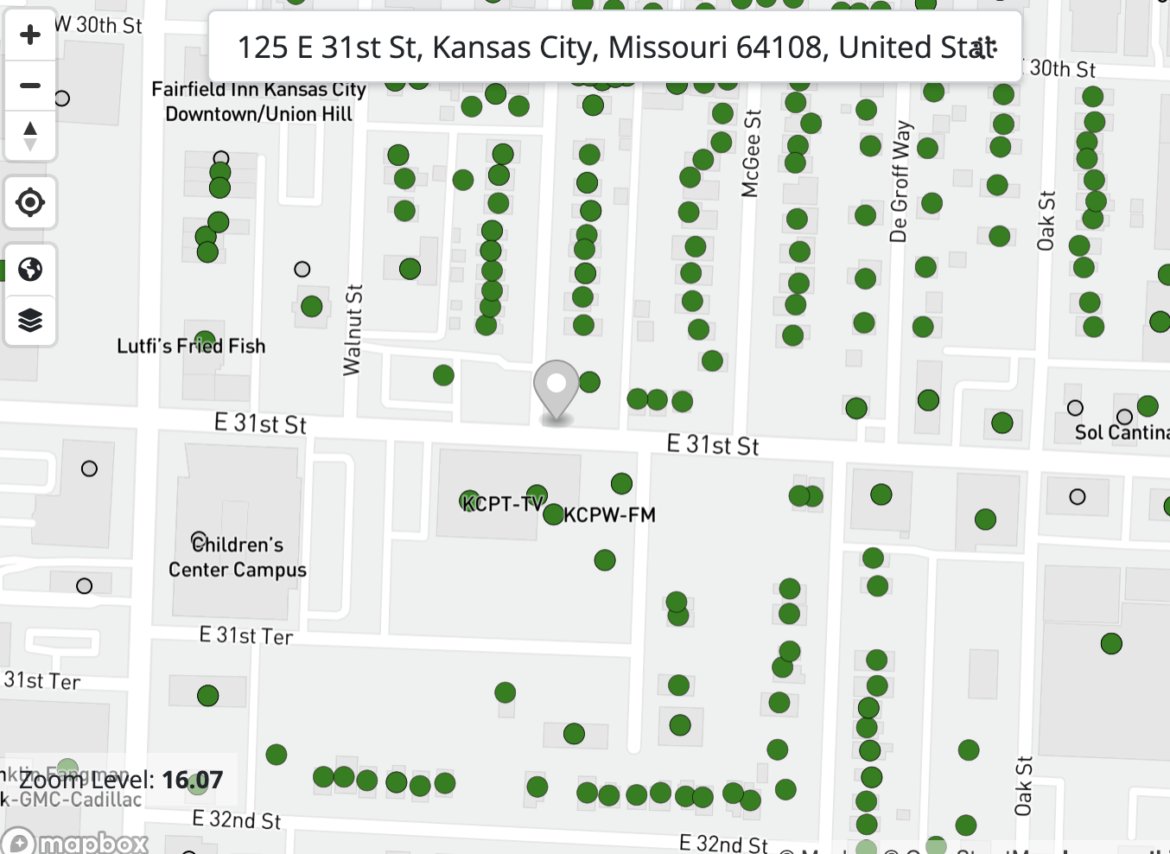Zoom out of the map
1170x854 pixels.
click(x=30, y=85)
